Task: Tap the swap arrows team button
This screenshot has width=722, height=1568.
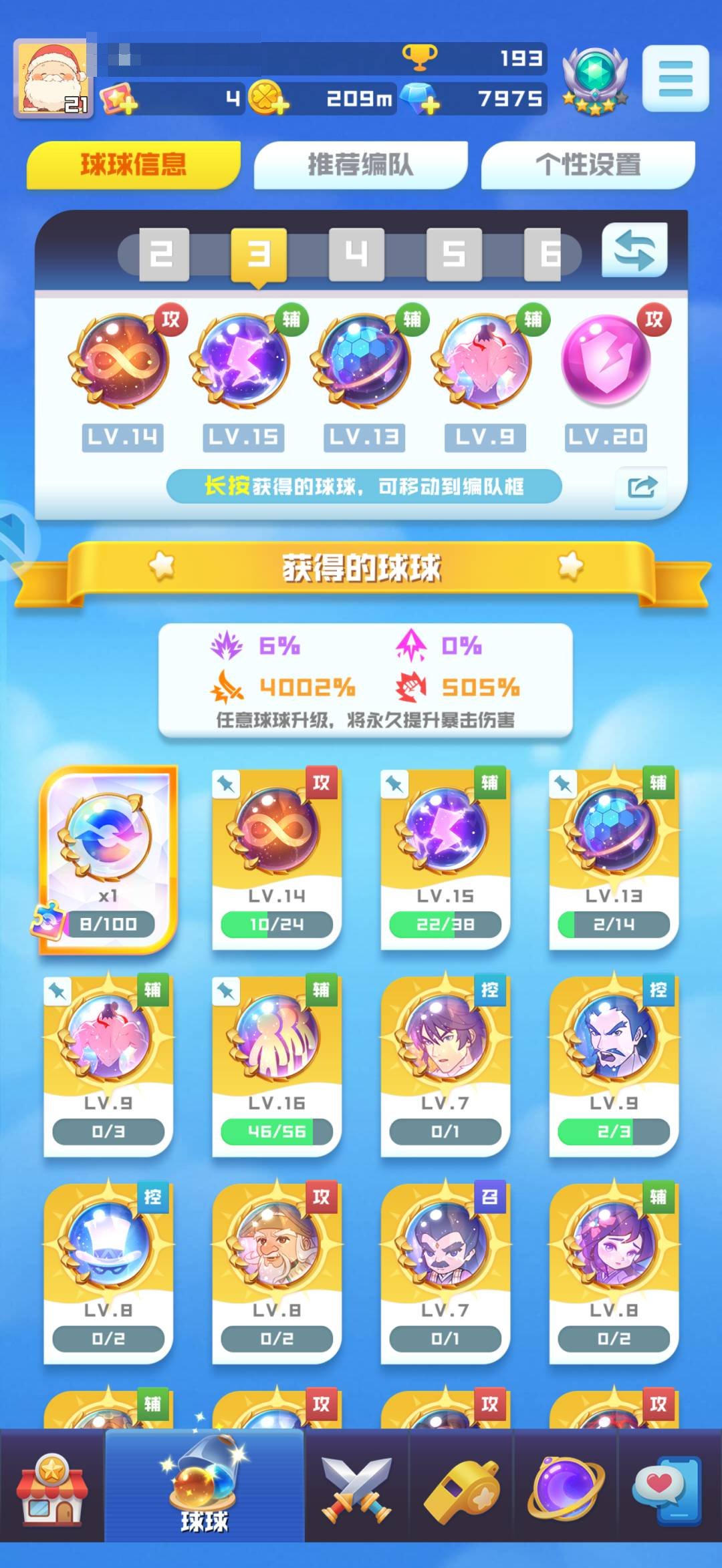Action: coord(634,251)
